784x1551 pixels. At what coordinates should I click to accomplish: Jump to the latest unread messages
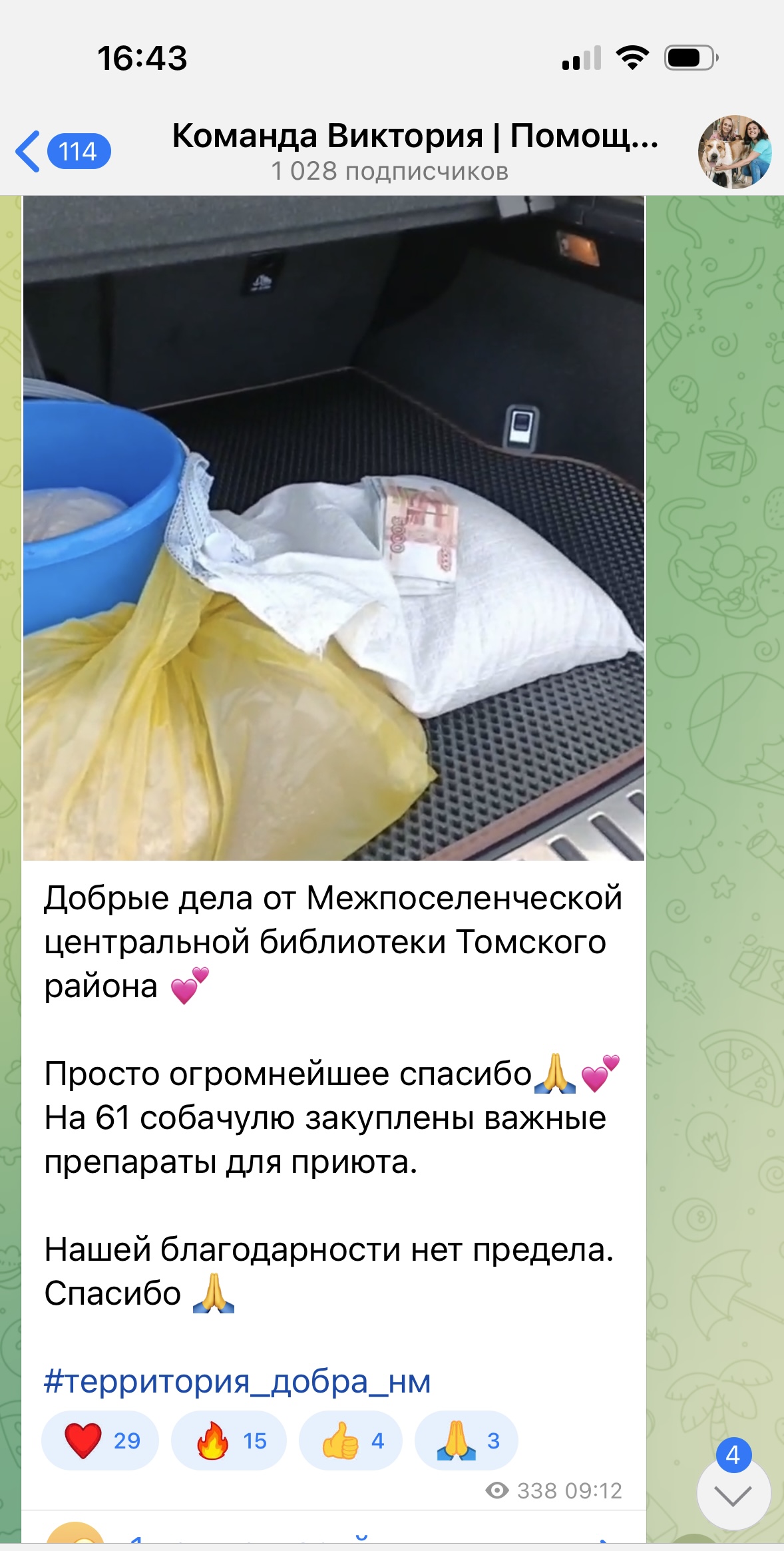click(x=733, y=1494)
